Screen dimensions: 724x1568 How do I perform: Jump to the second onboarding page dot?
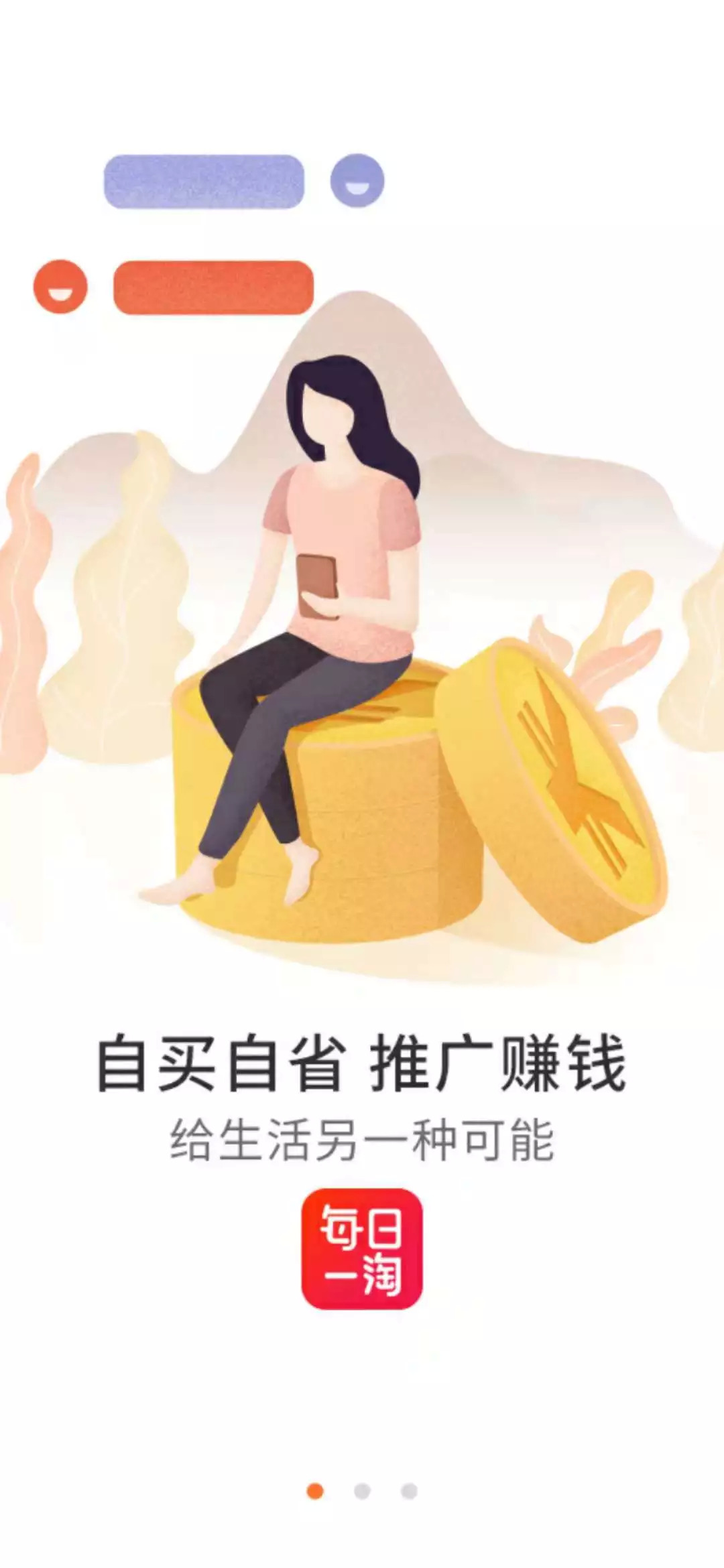362,1491
